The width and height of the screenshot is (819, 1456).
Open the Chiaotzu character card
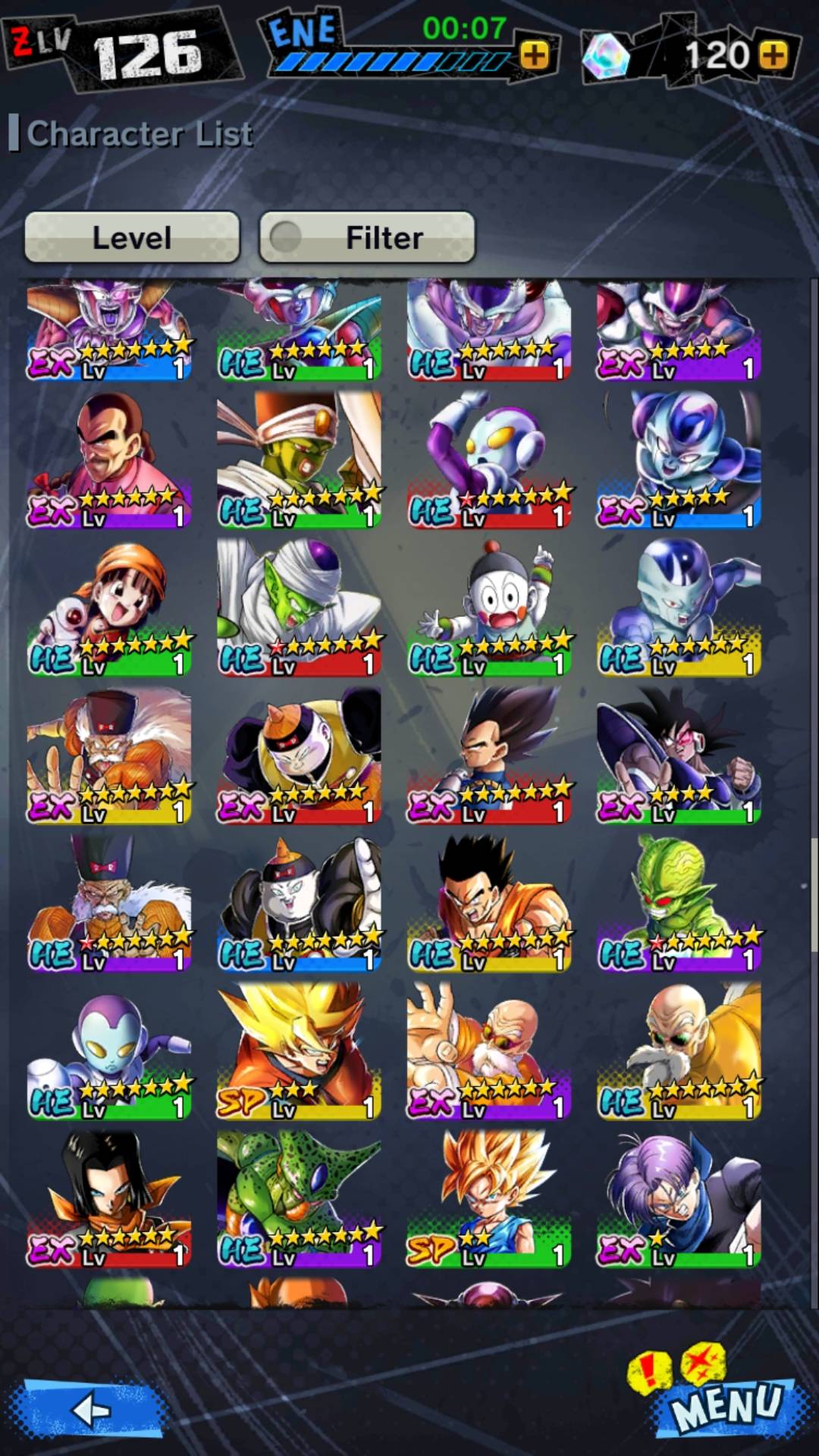coord(488,608)
